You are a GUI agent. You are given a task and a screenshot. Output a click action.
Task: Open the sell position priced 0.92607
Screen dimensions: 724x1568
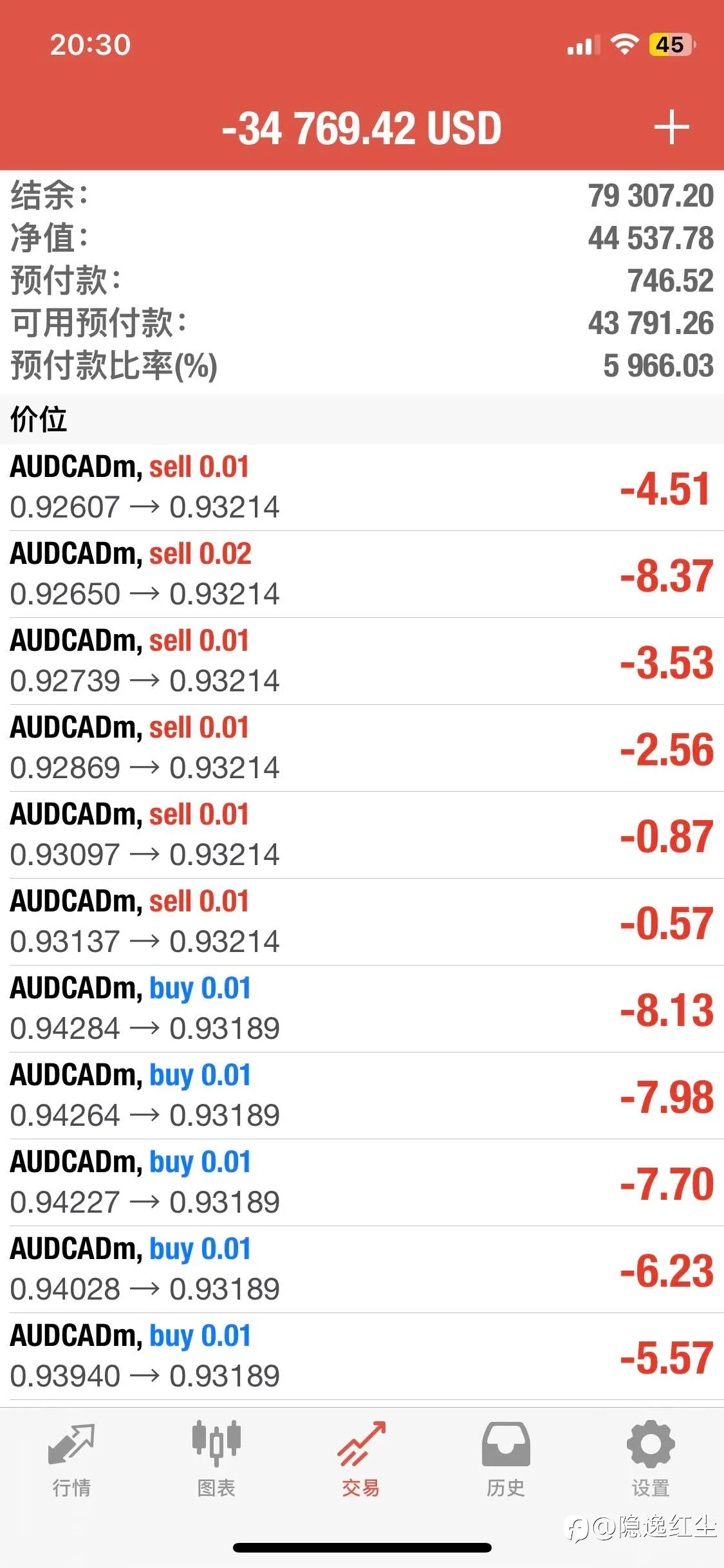[x=362, y=487]
